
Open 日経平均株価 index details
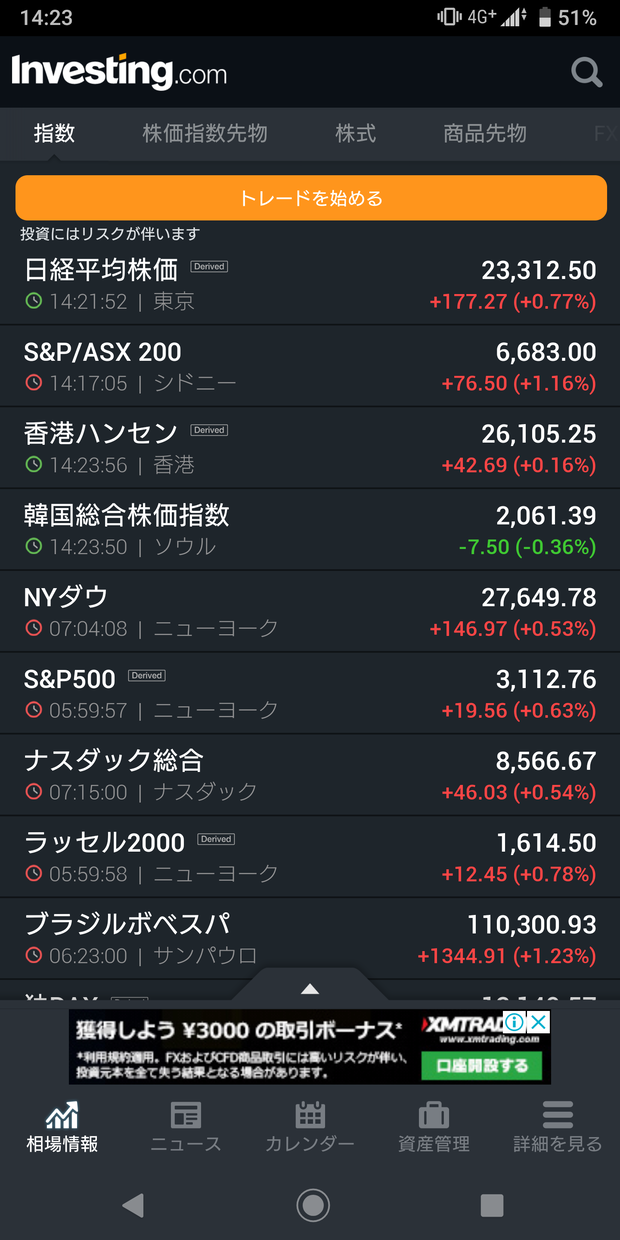[x=310, y=284]
